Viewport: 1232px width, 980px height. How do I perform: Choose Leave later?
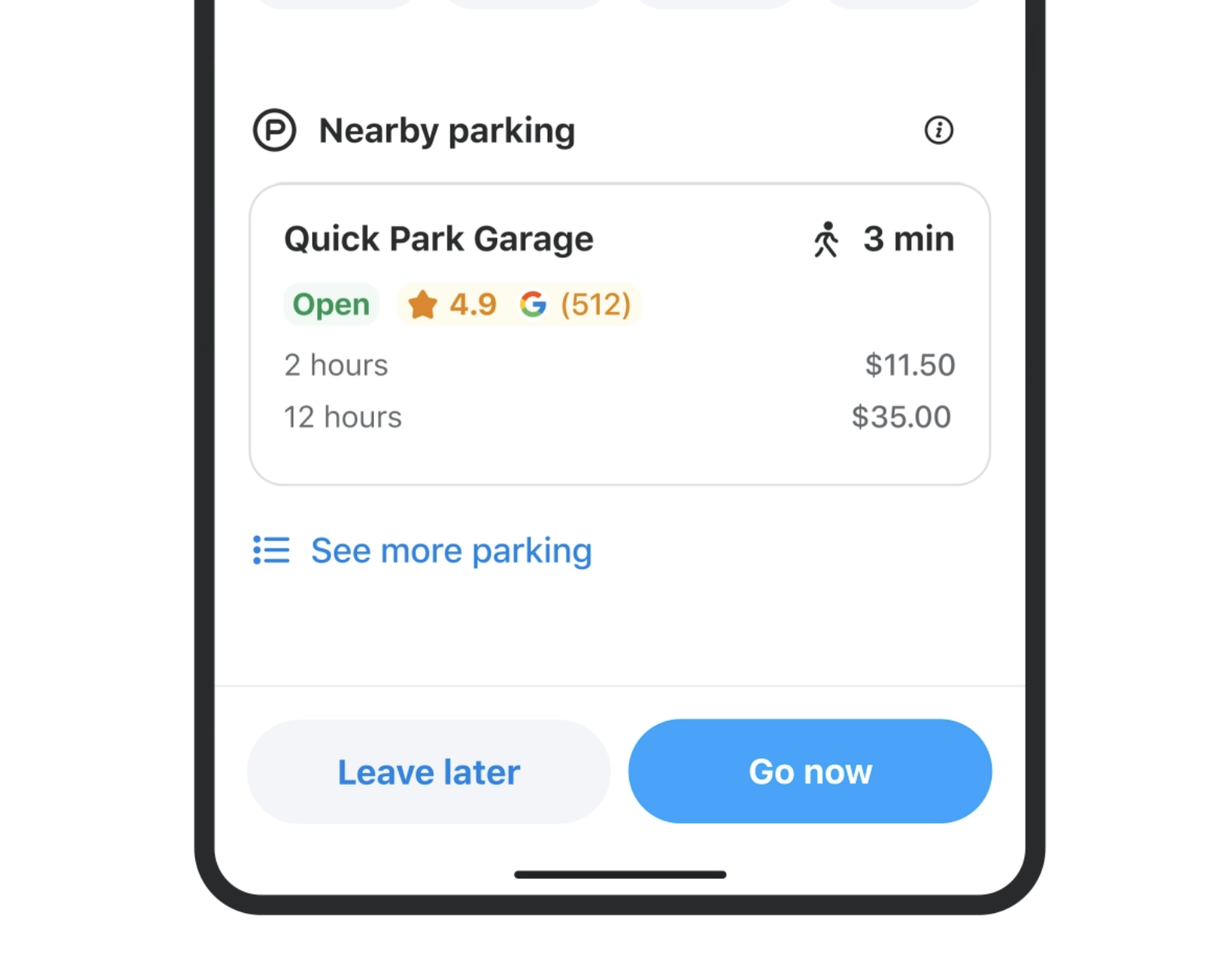[x=429, y=772]
